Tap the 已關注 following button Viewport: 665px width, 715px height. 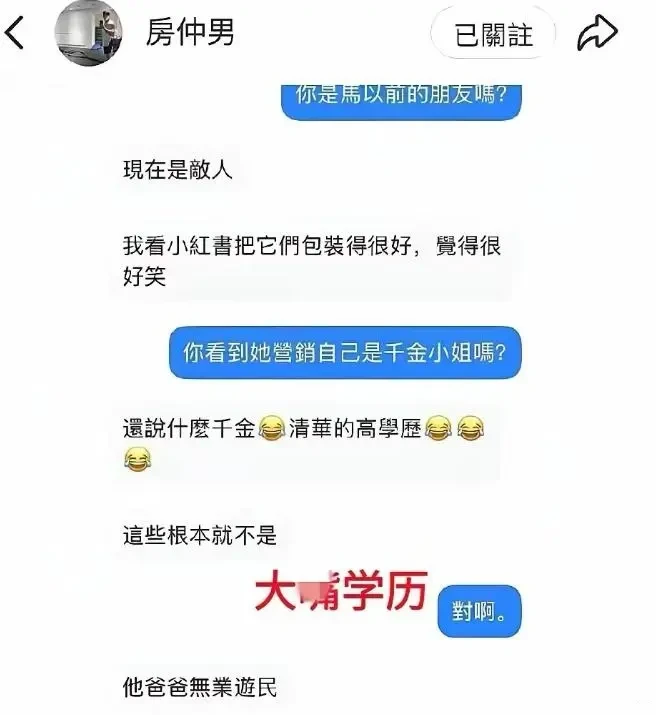pos(493,35)
